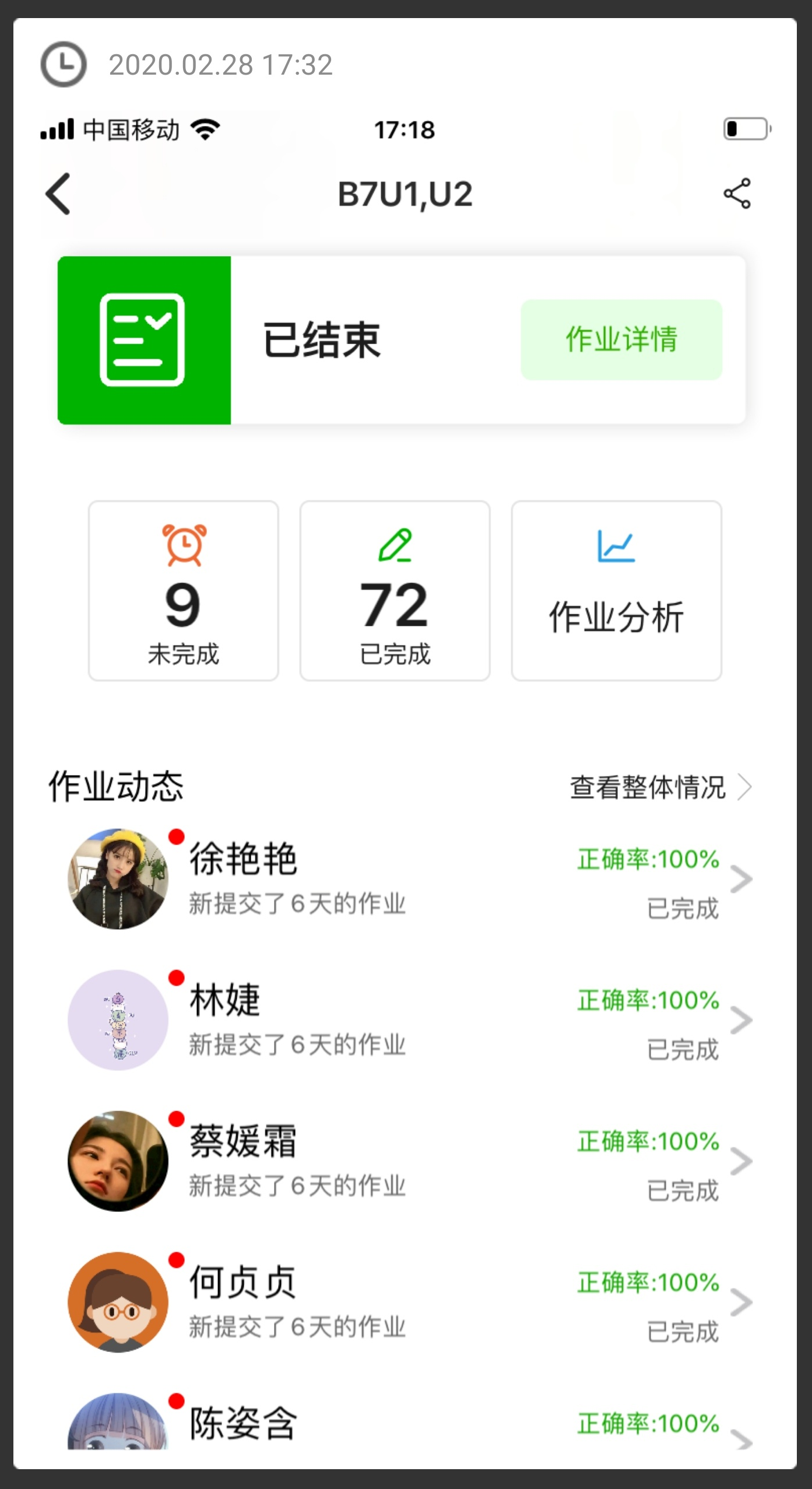Share the B7U1,U2 homework

click(737, 194)
